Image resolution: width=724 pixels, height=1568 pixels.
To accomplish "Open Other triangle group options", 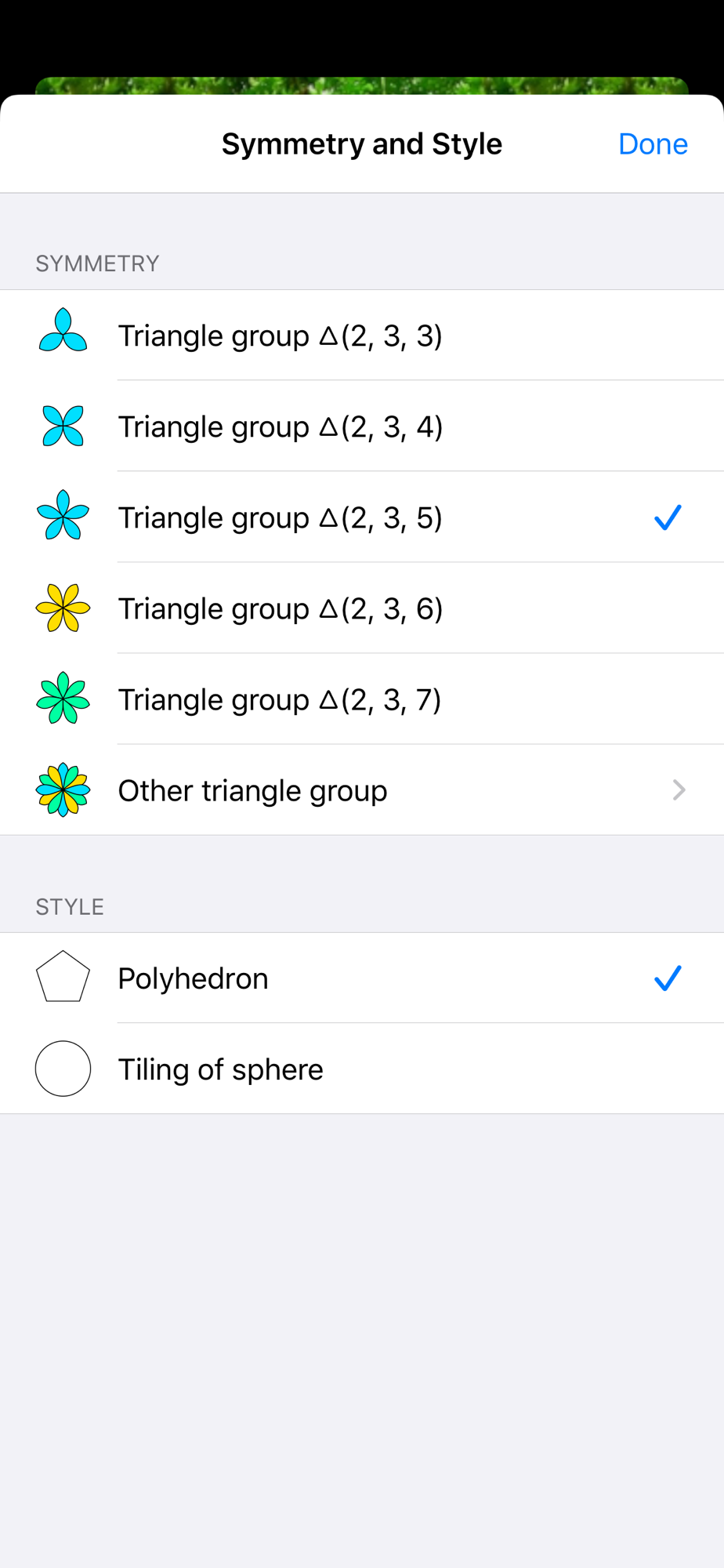I will [362, 790].
